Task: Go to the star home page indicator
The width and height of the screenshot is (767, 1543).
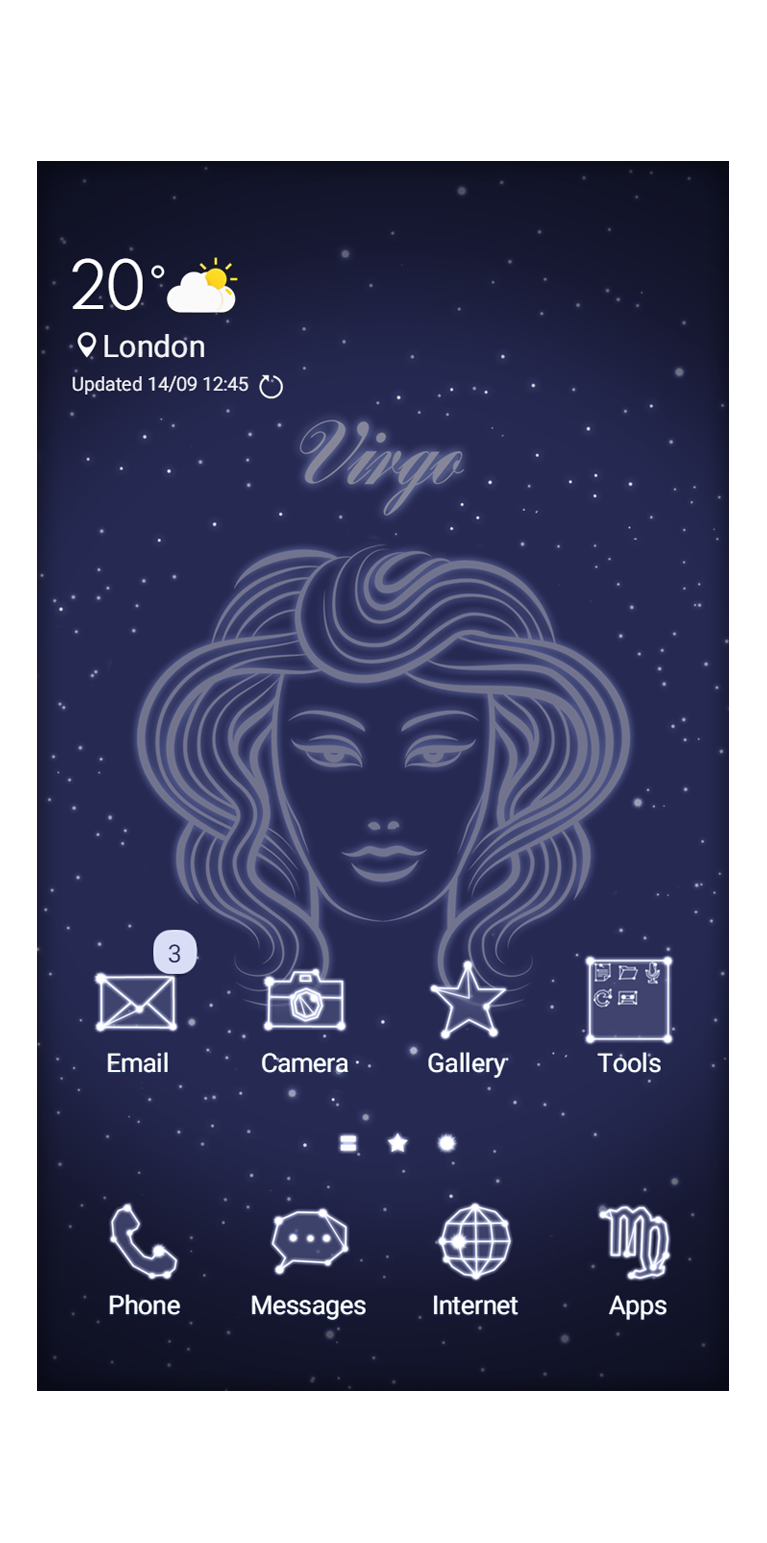Action: click(398, 1143)
